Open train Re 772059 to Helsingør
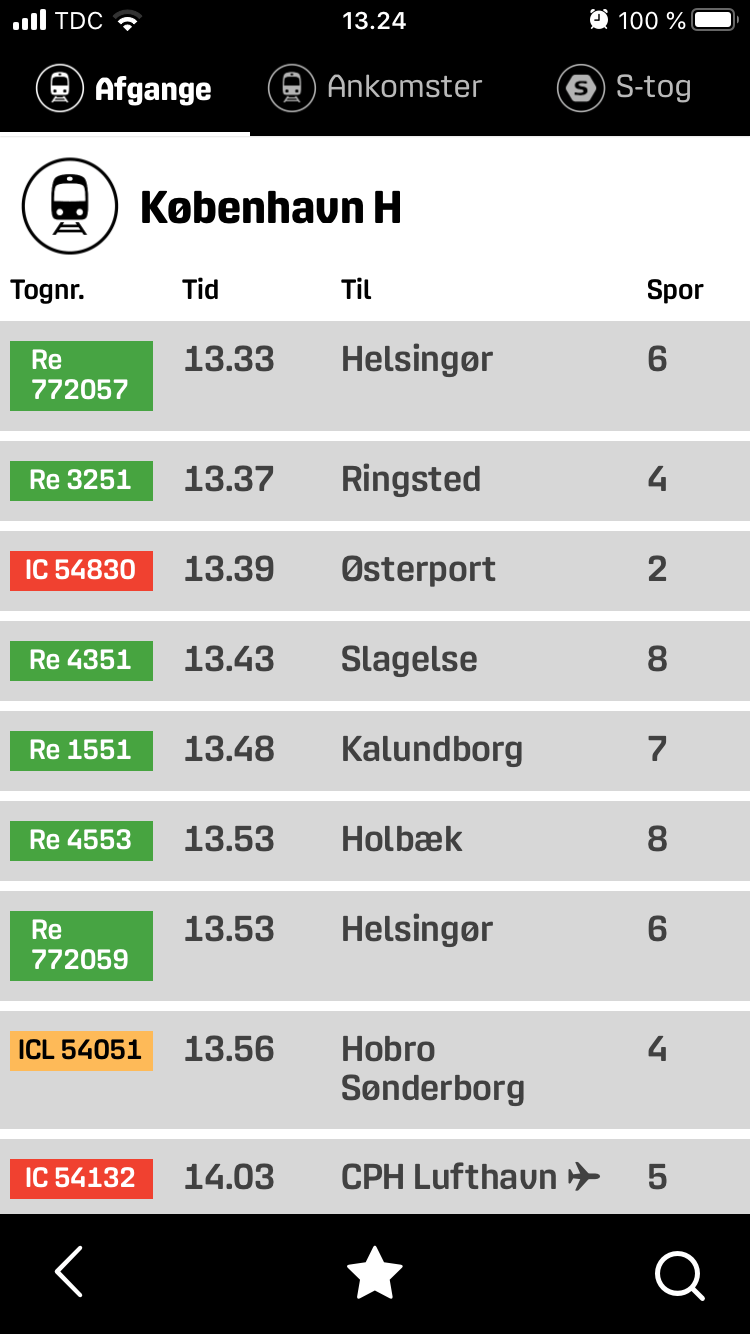The width and height of the screenshot is (750, 1334). click(375, 945)
